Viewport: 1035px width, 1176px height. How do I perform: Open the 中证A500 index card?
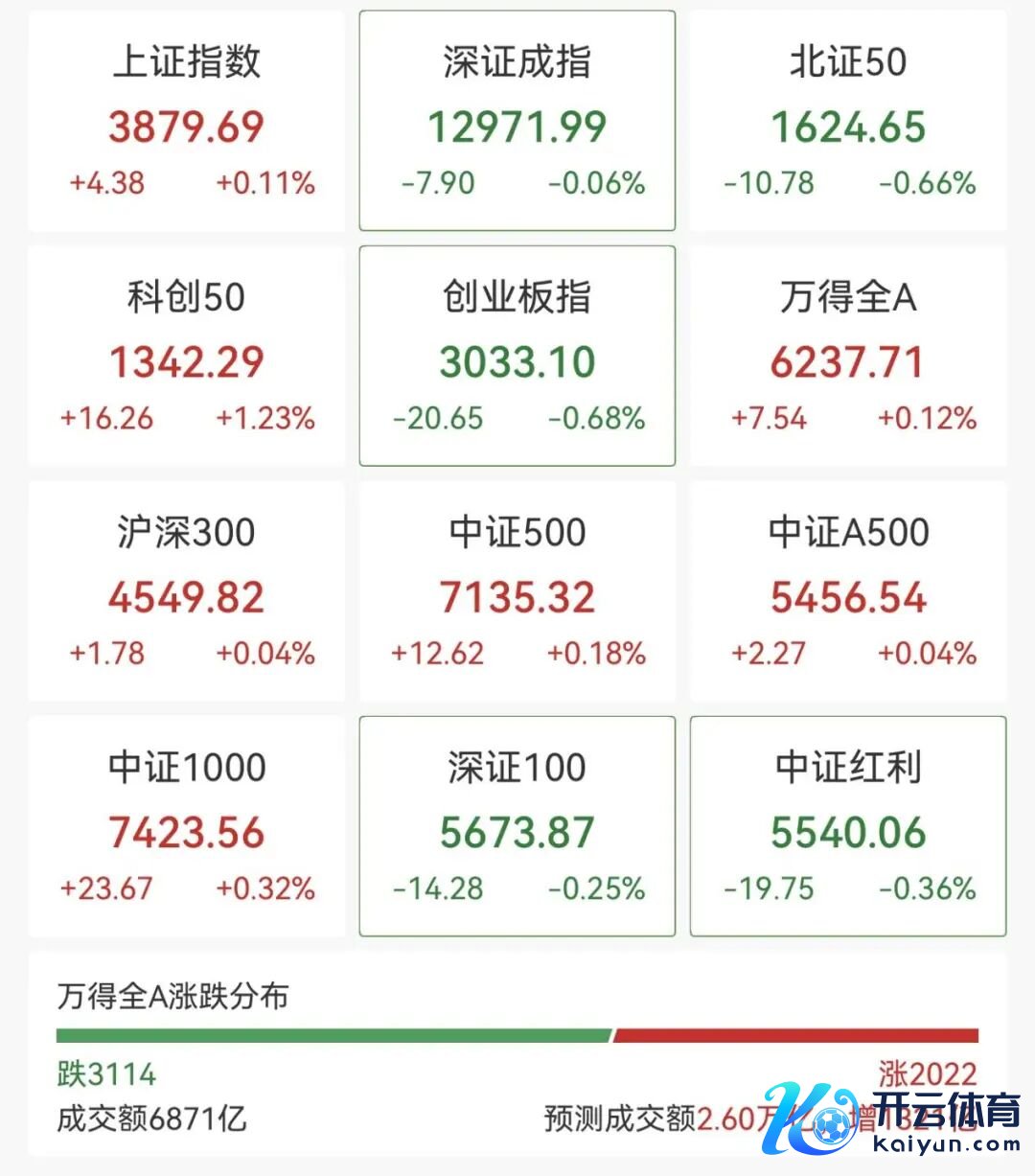pyautogui.click(x=848, y=591)
